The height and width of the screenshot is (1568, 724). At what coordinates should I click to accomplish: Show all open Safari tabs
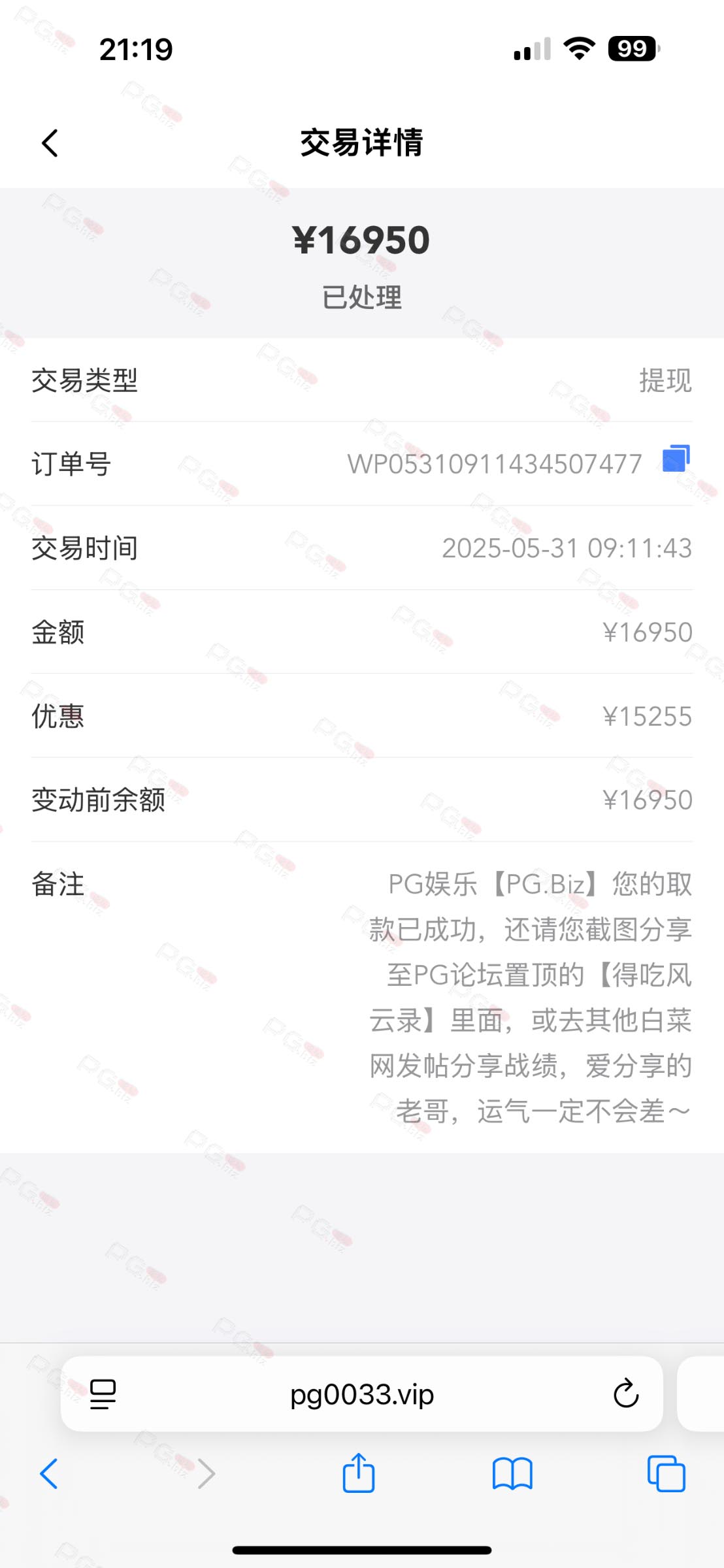tap(666, 1474)
